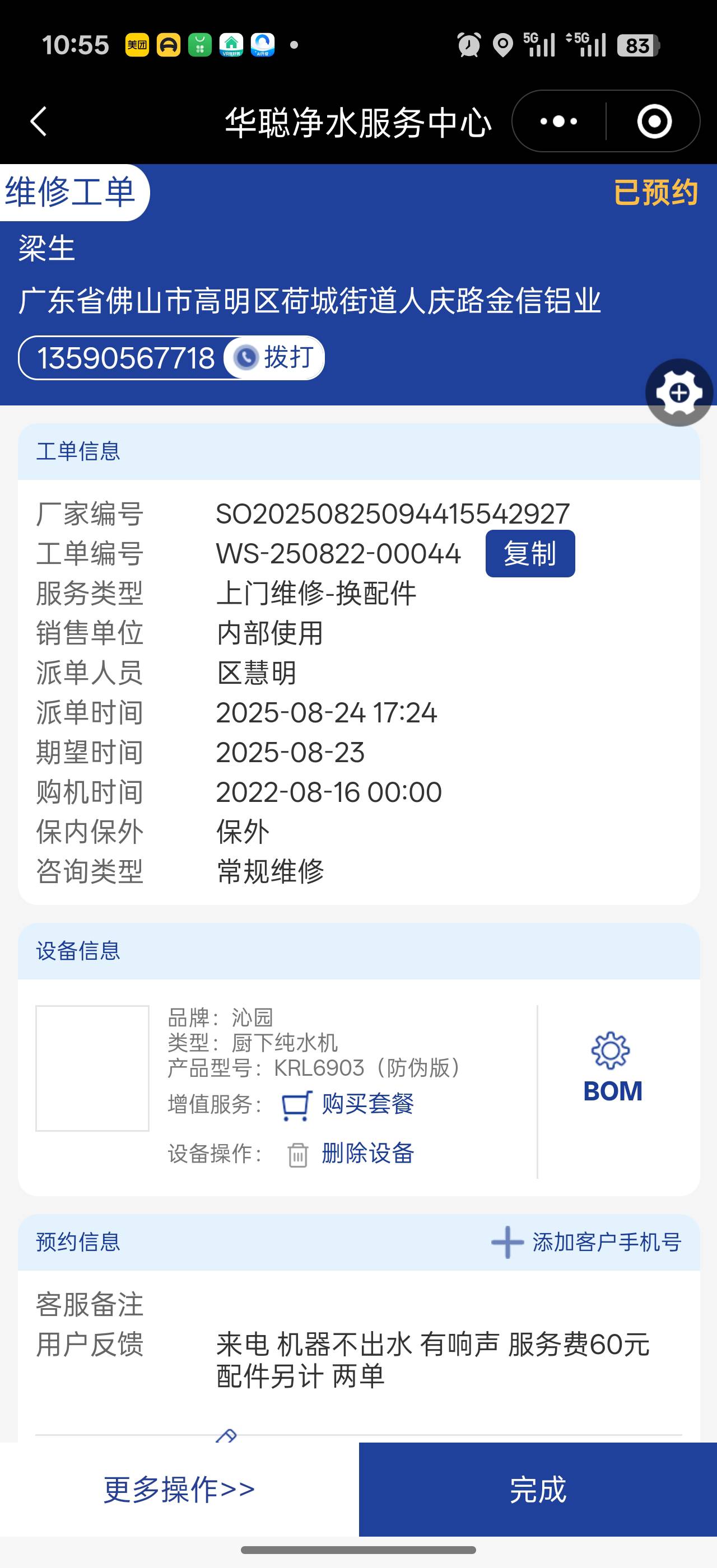Dial the customer with 拨打 button
717x1568 pixels.
(274, 357)
